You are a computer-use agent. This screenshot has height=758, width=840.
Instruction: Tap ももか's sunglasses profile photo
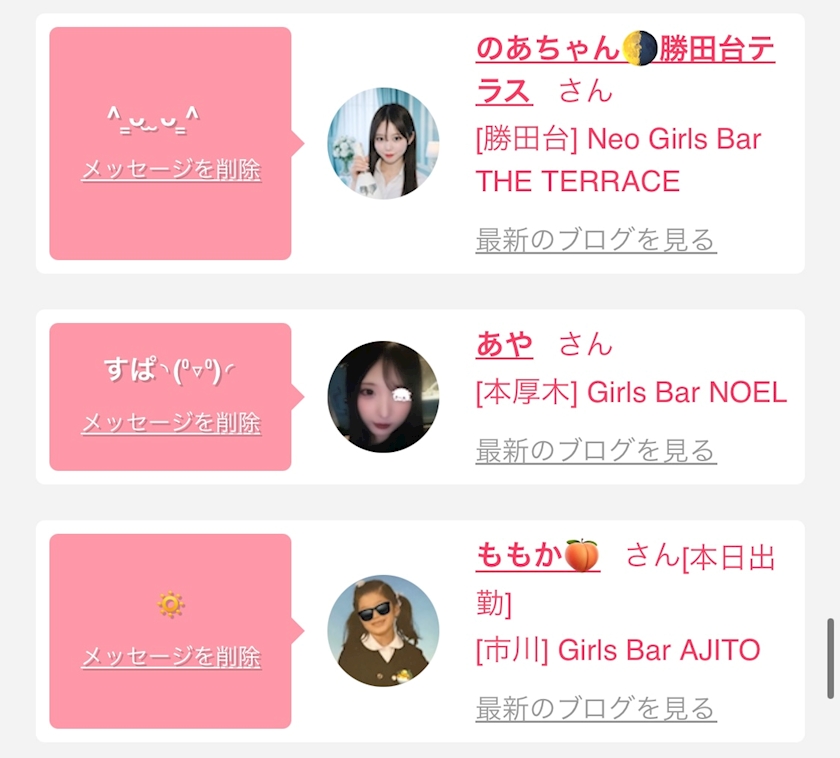(383, 630)
